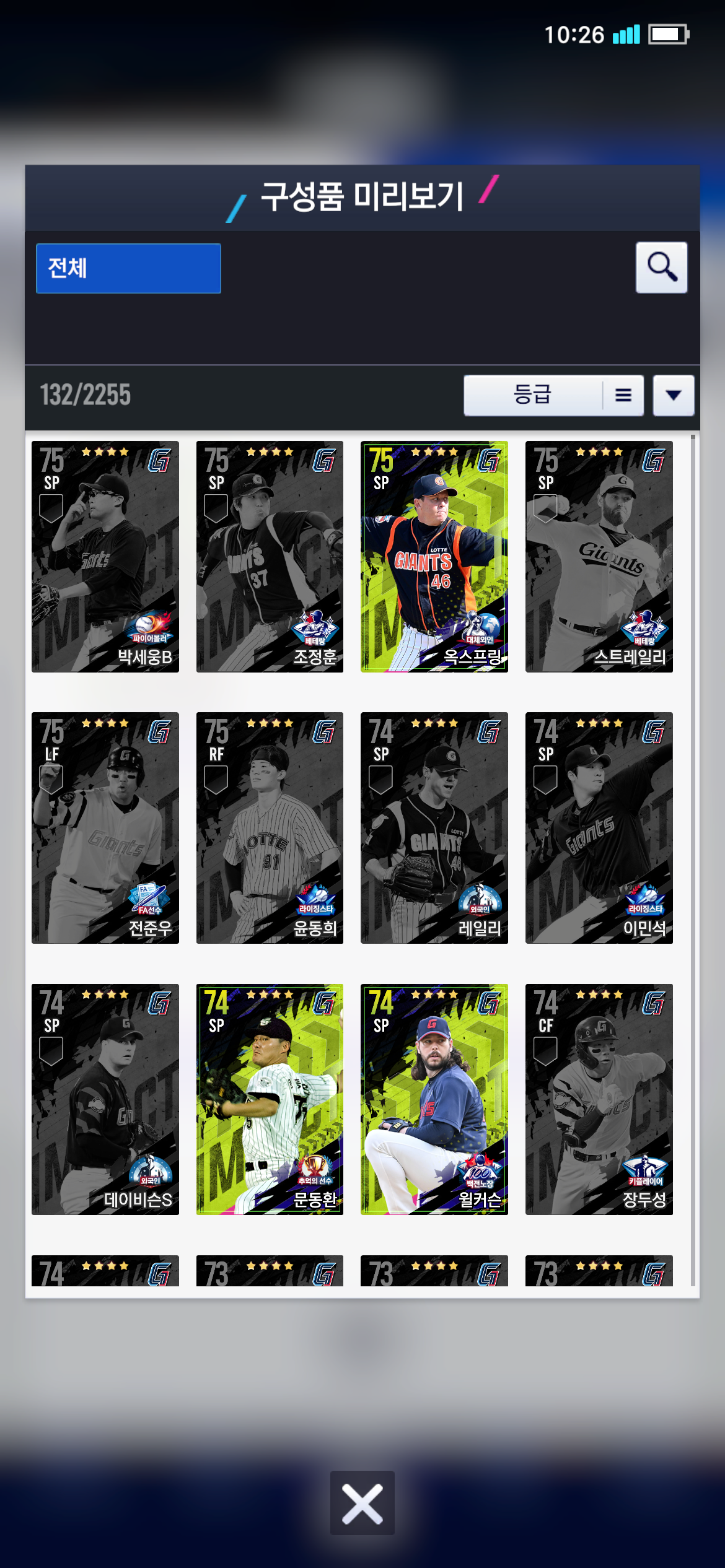Image resolution: width=725 pixels, height=1568 pixels.
Task: Select the 전체 filter tab
Action: (128, 268)
